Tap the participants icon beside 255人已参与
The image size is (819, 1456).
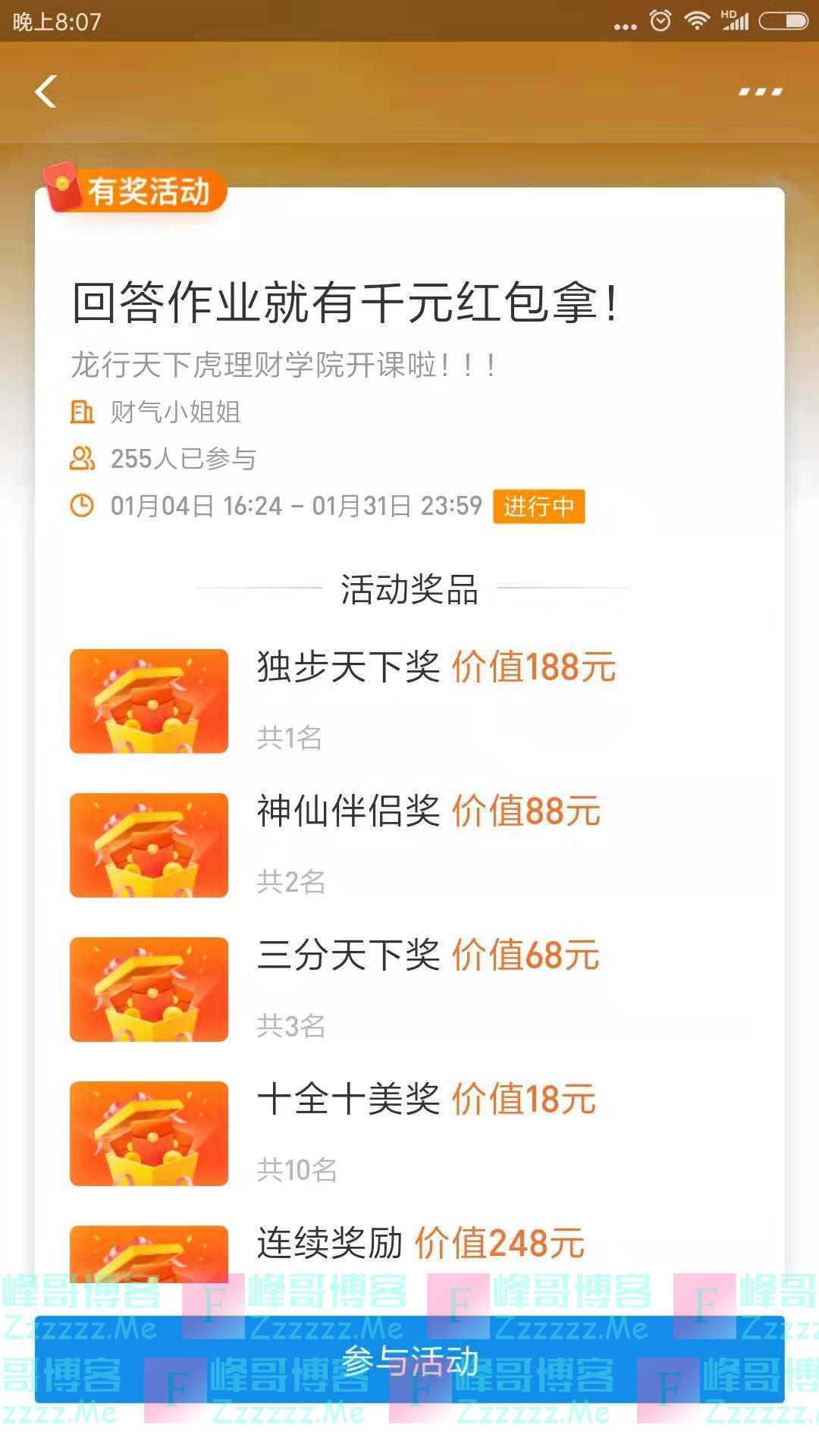point(85,458)
